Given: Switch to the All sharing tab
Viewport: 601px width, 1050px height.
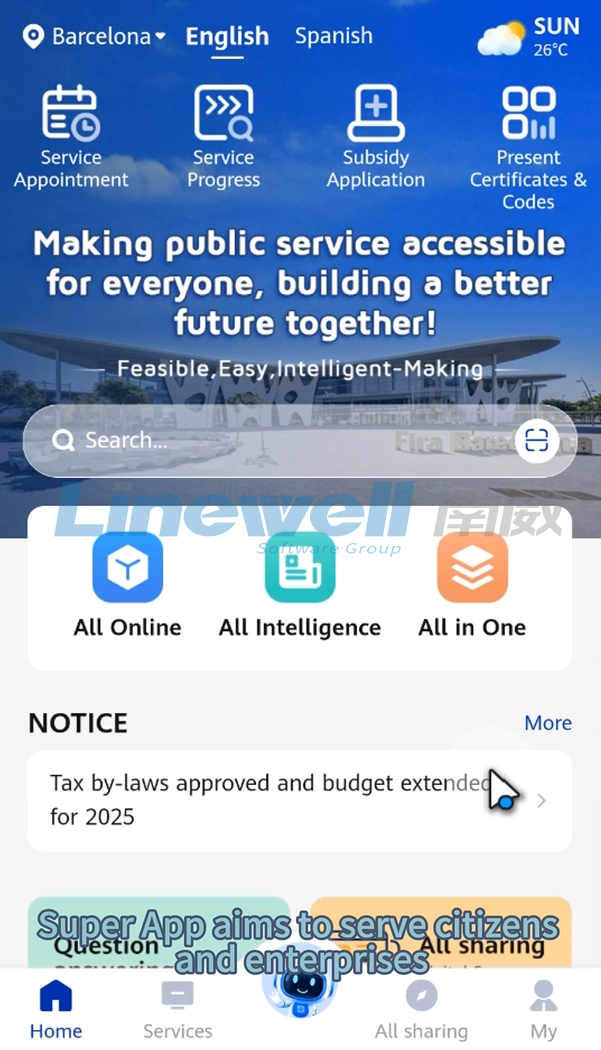Looking at the screenshot, I should pyautogui.click(x=421, y=1010).
